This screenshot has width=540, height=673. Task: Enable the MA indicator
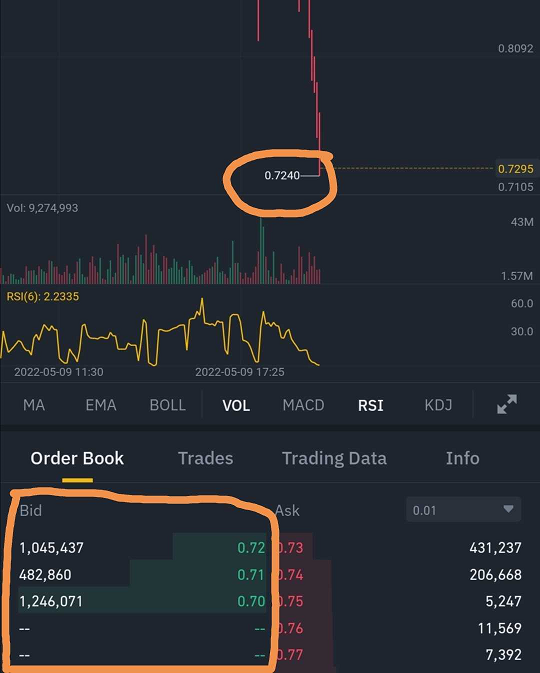click(34, 405)
